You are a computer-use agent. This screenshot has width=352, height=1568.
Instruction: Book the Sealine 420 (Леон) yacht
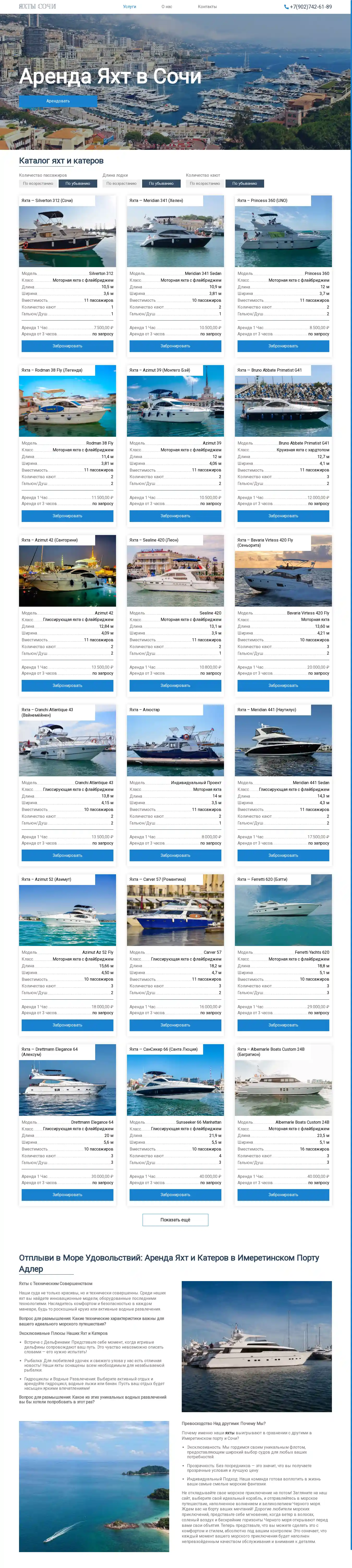tap(175, 685)
